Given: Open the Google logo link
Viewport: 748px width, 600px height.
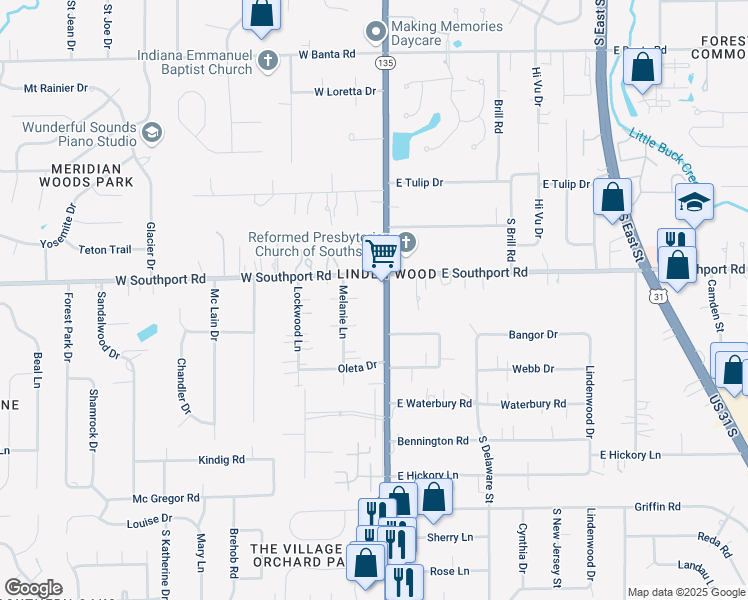Looking at the screenshot, I should 33,588.
